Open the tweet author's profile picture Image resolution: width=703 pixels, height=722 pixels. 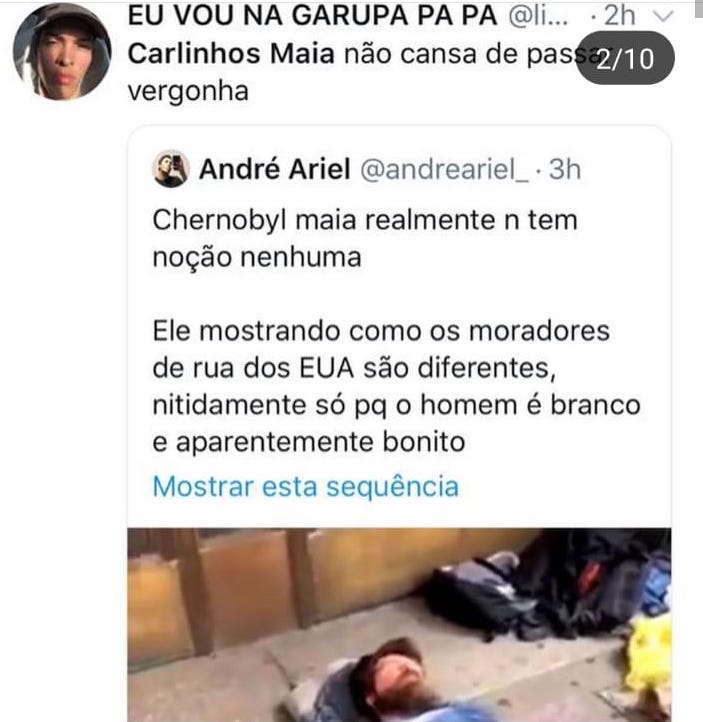click(62, 50)
